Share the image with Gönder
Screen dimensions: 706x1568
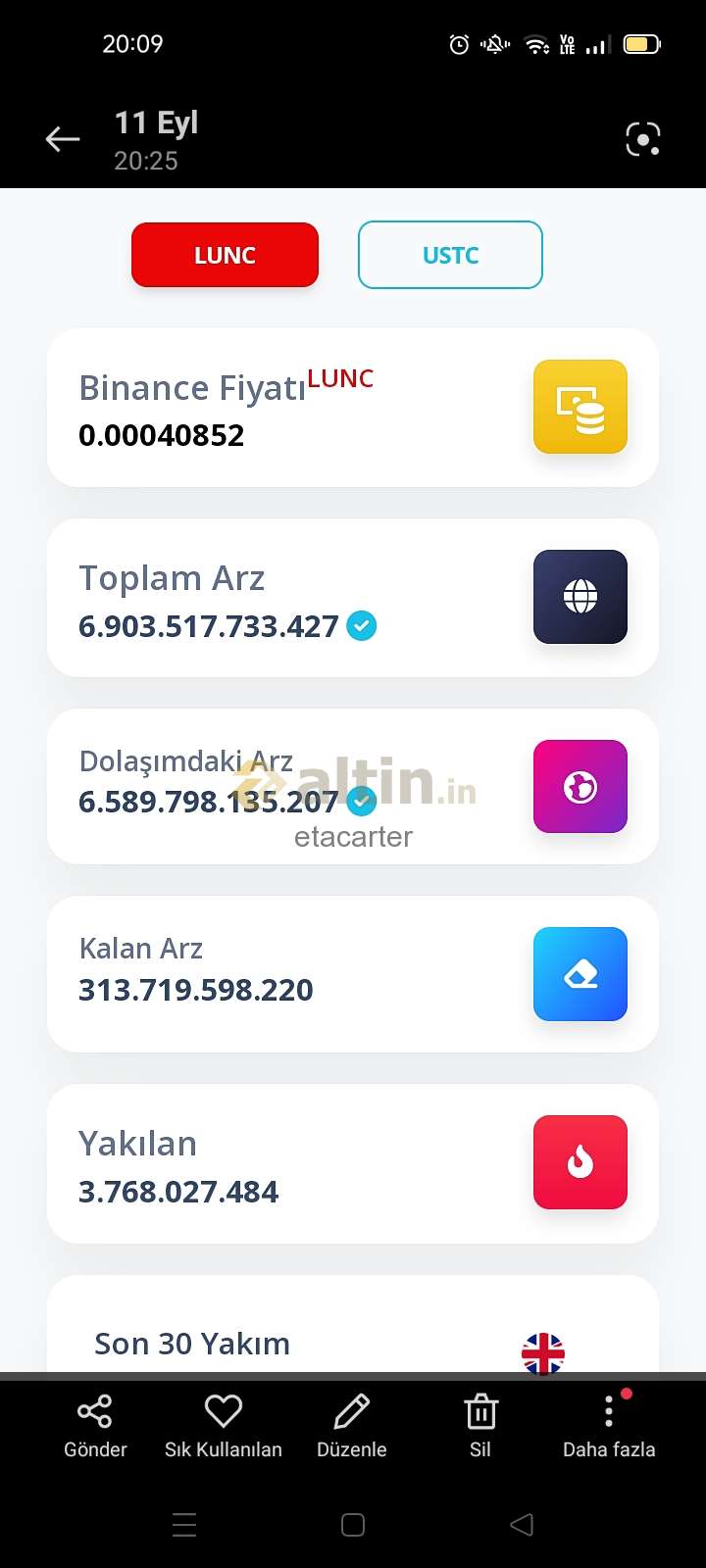95,1426
